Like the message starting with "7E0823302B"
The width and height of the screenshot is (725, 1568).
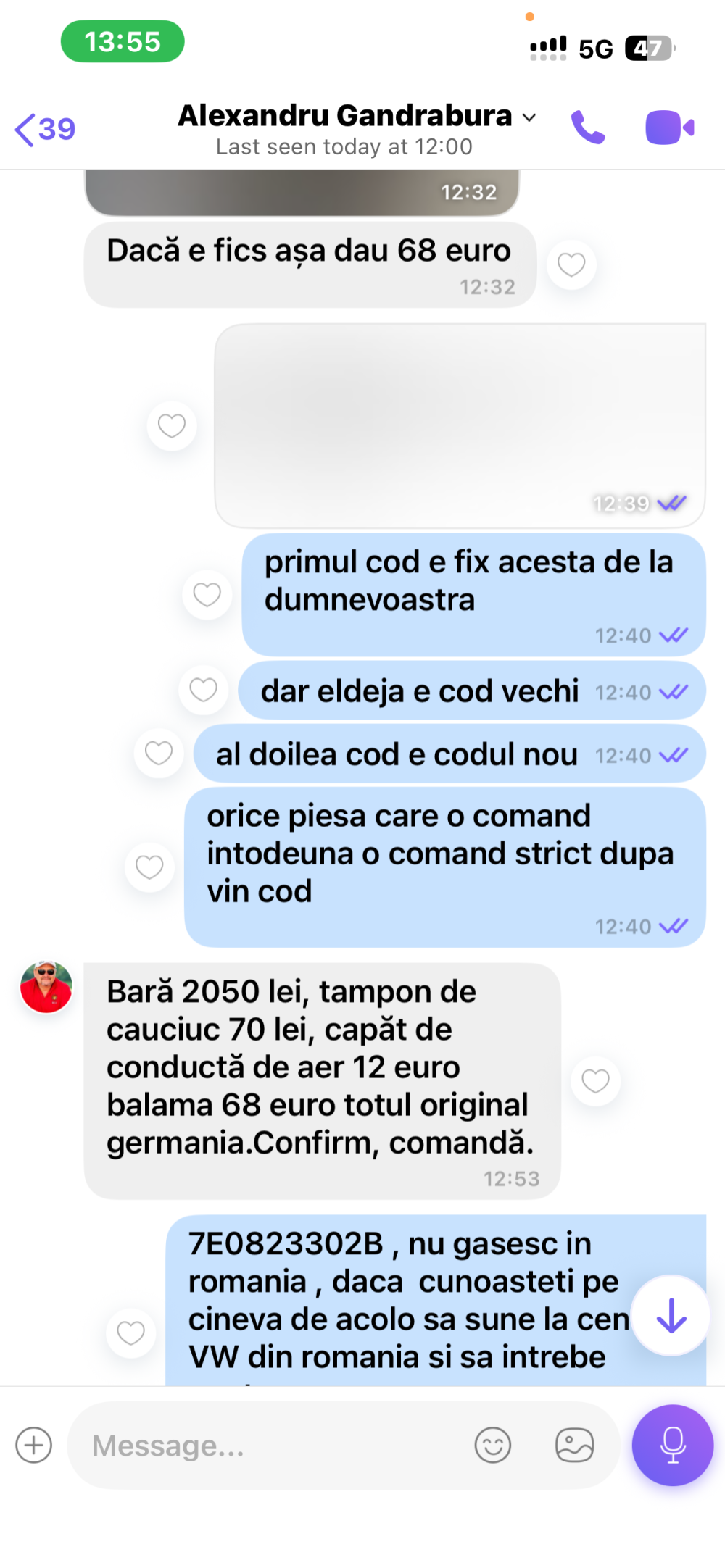tap(130, 1333)
